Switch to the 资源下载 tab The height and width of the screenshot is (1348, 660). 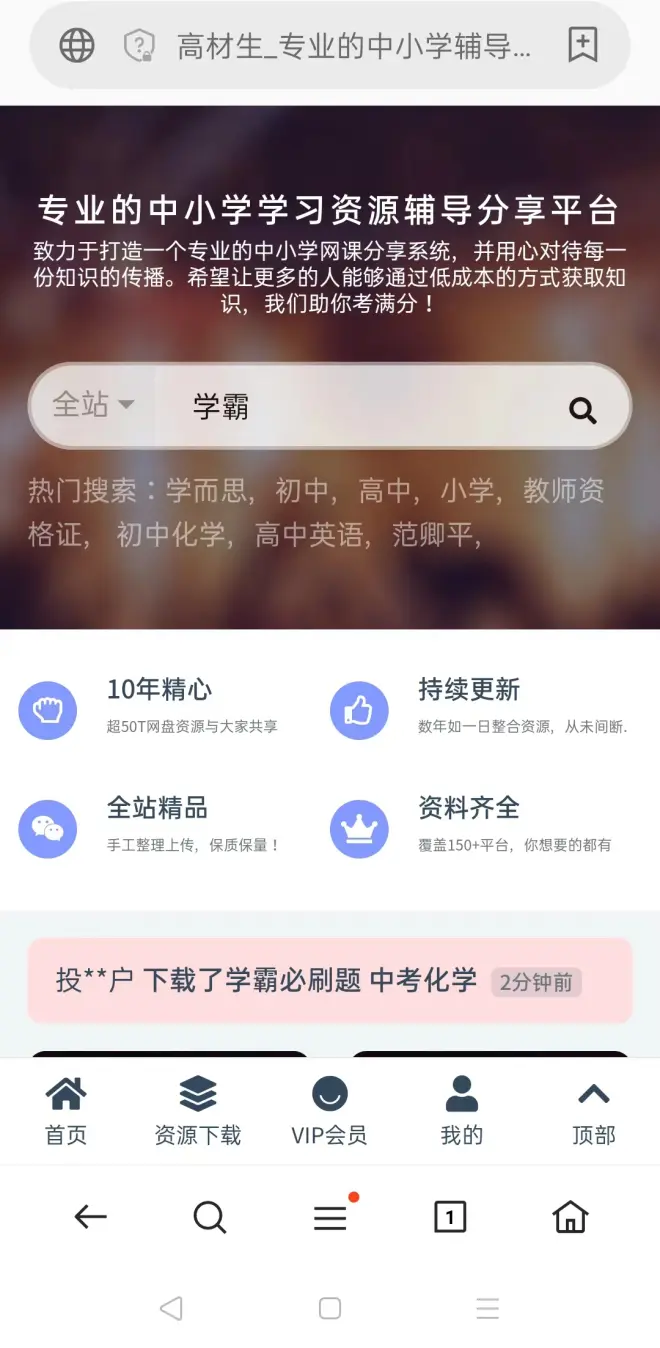(x=198, y=1111)
